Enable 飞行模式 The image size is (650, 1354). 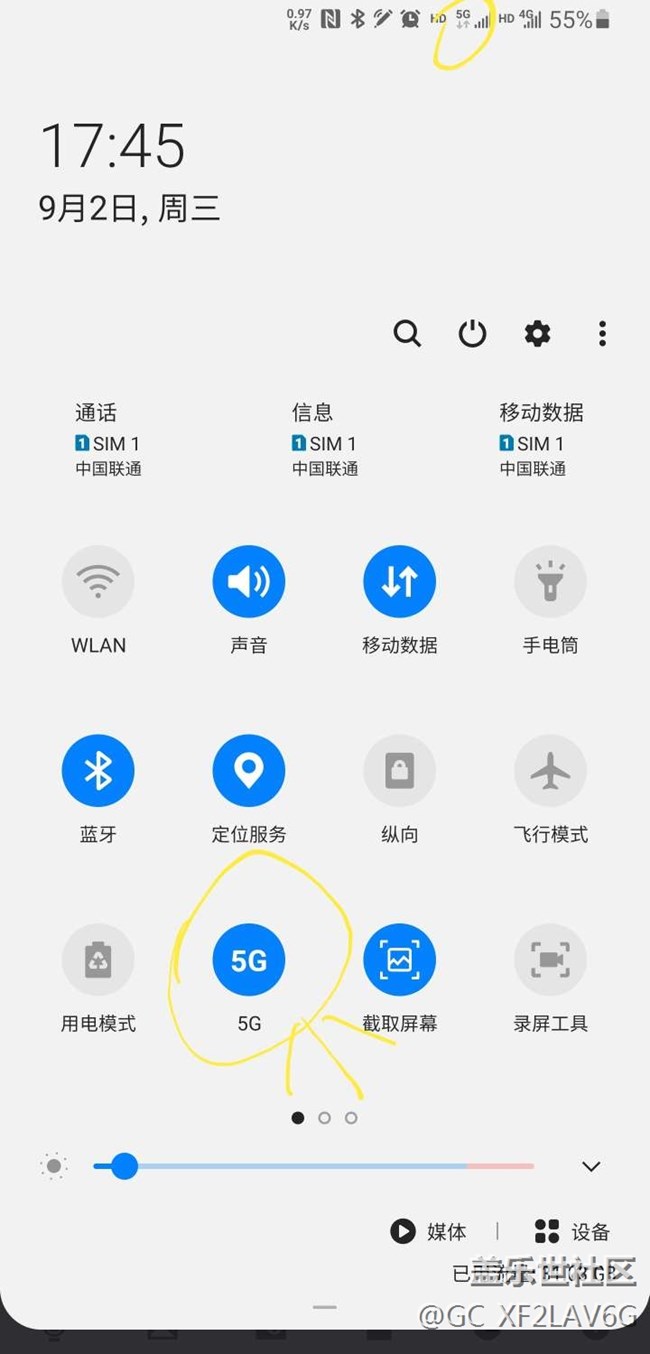pyautogui.click(x=550, y=770)
